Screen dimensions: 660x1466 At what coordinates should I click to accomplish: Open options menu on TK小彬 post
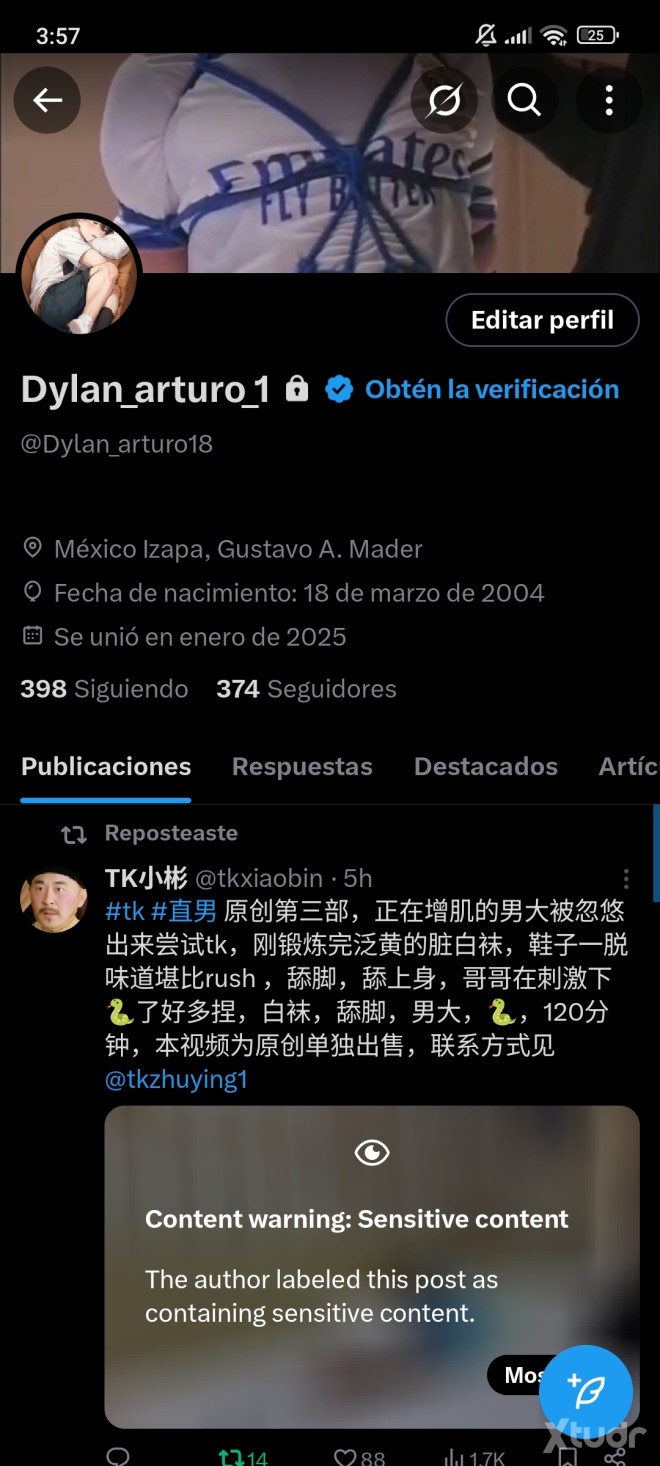click(x=626, y=879)
